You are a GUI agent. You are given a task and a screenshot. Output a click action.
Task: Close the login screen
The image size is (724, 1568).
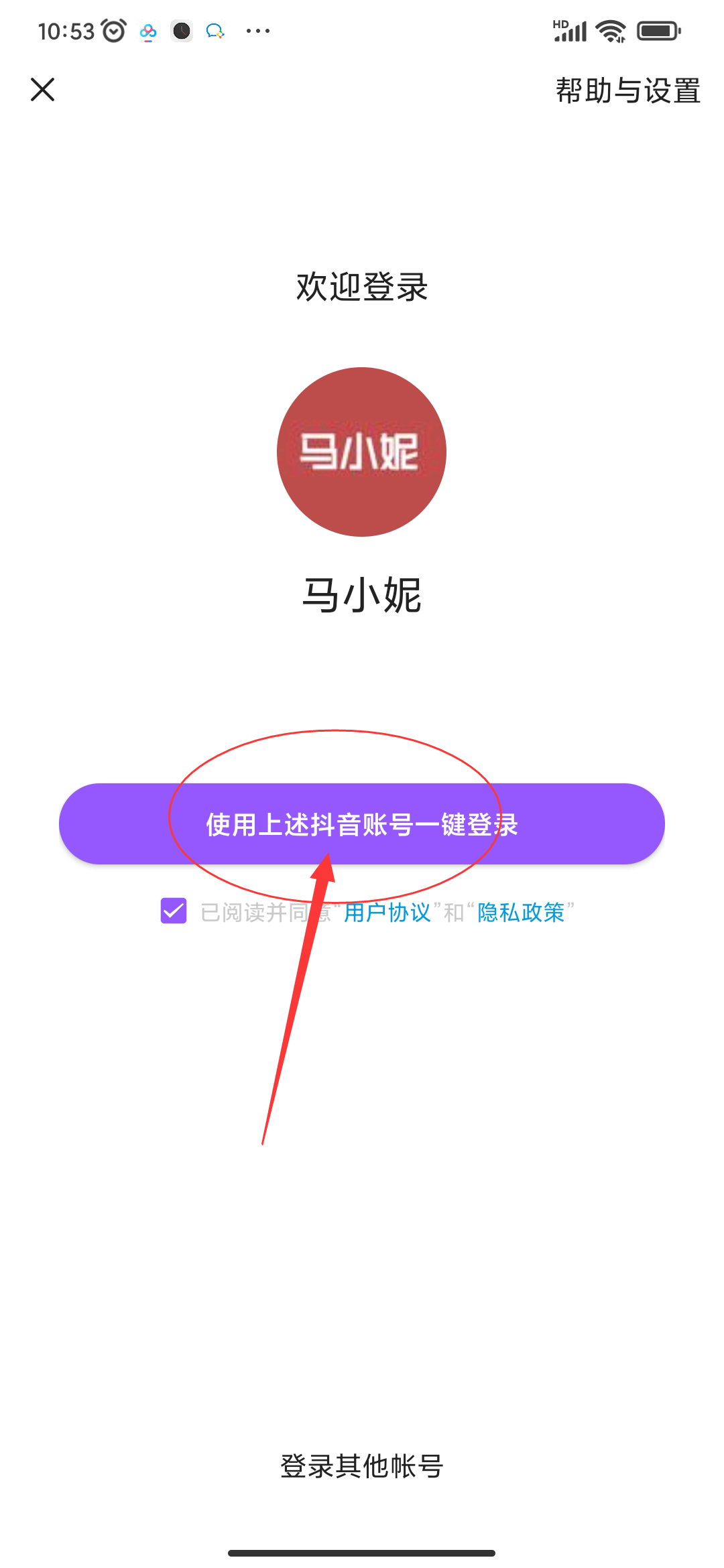[x=43, y=89]
